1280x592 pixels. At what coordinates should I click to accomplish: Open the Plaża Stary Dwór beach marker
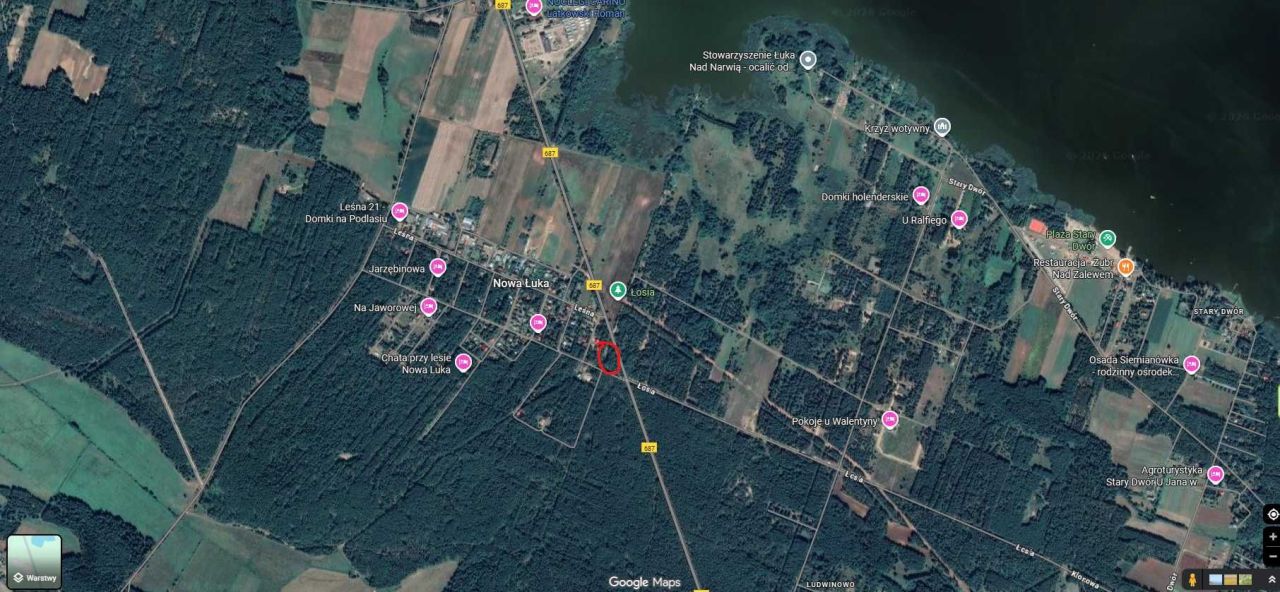click(x=1106, y=239)
